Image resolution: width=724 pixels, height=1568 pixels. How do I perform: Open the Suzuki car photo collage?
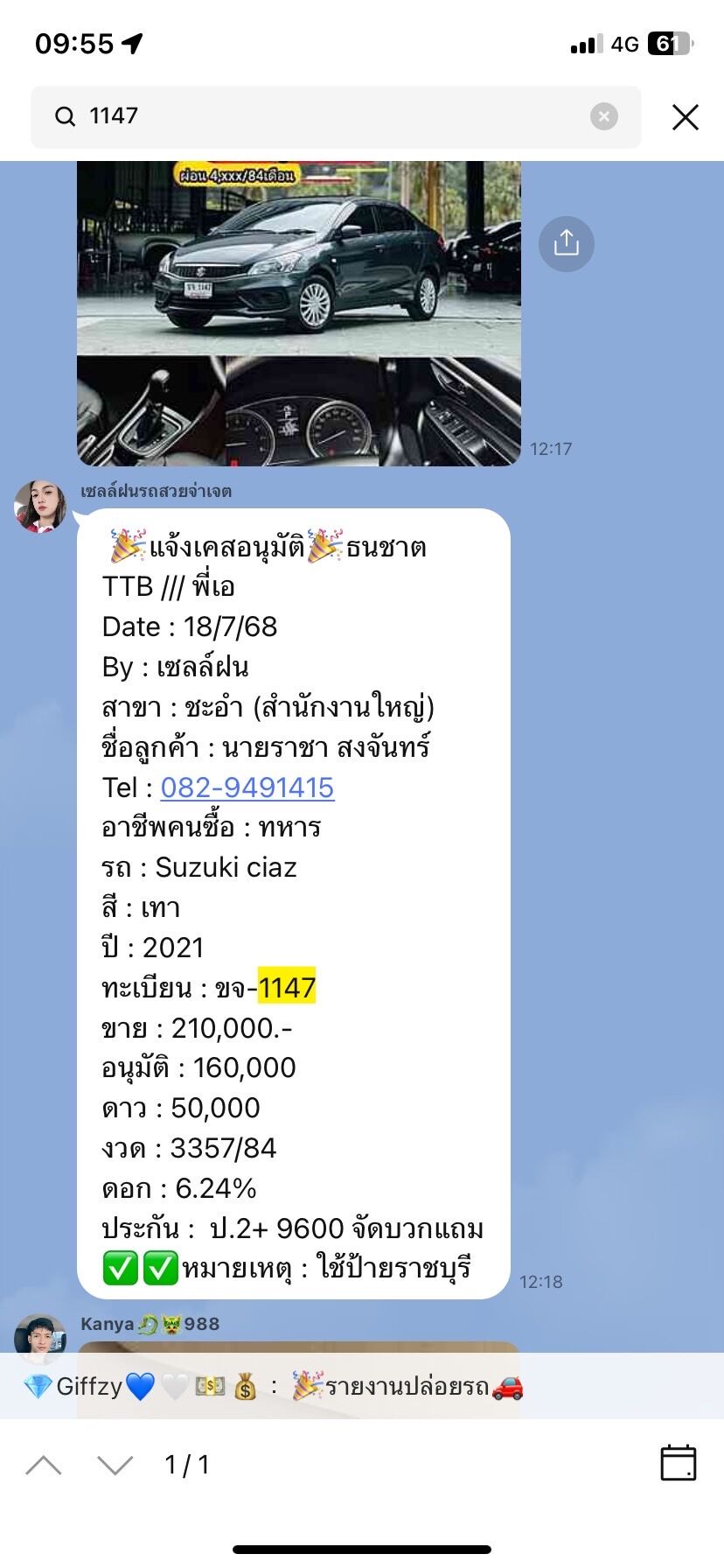tap(299, 313)
